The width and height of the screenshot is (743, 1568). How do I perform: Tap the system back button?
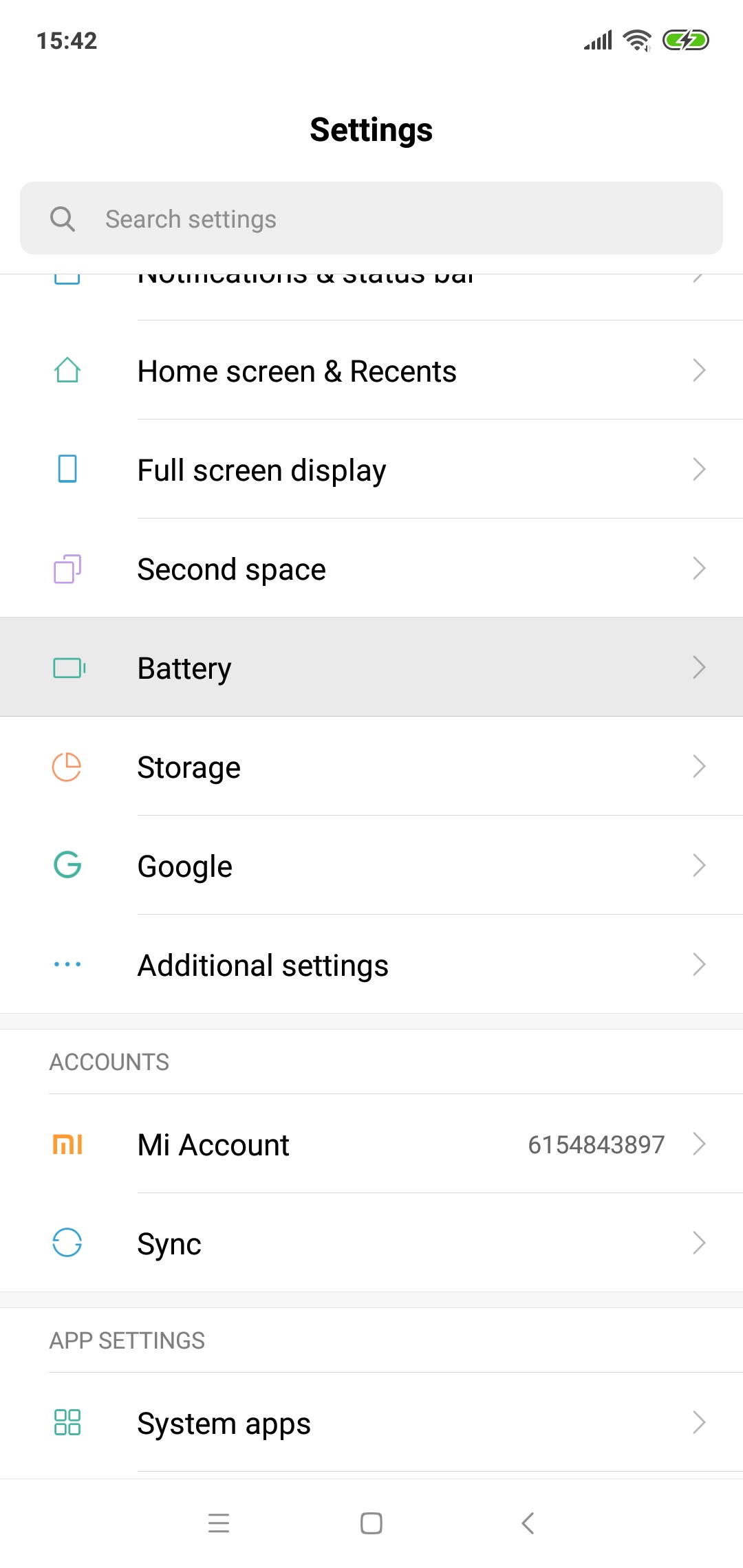[528, 1523]
